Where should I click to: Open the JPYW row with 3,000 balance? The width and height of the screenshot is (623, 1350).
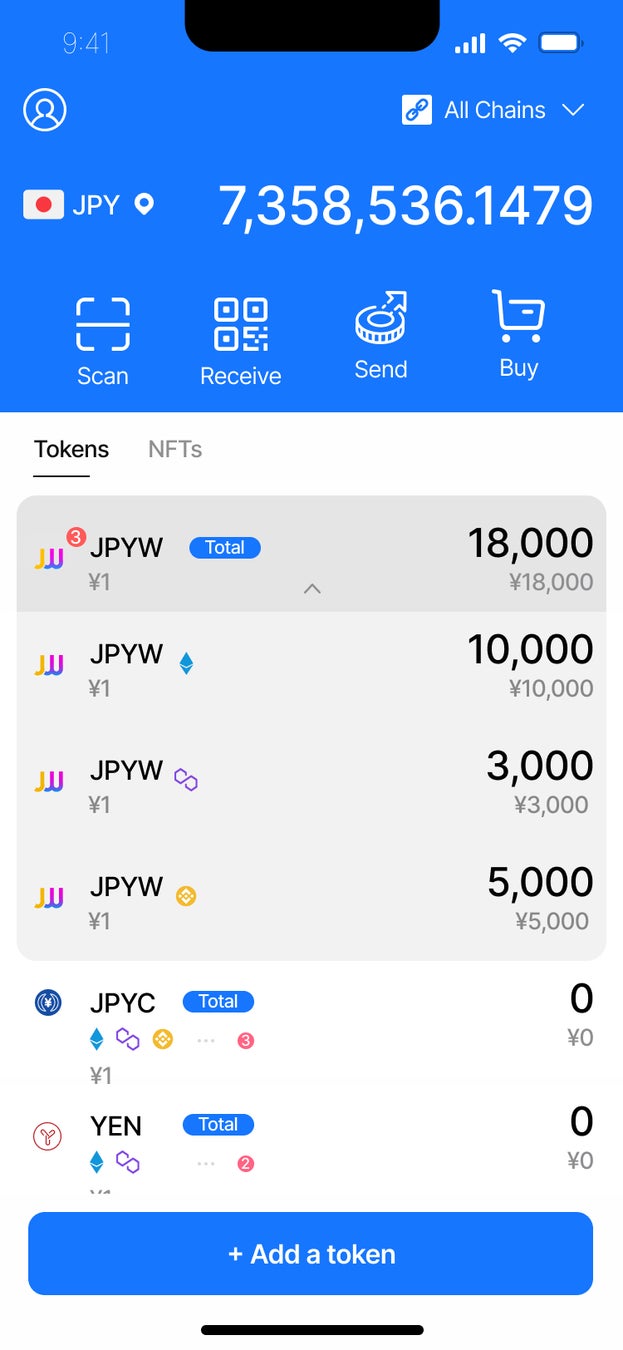pyautogui.click(x=311, y=785)
